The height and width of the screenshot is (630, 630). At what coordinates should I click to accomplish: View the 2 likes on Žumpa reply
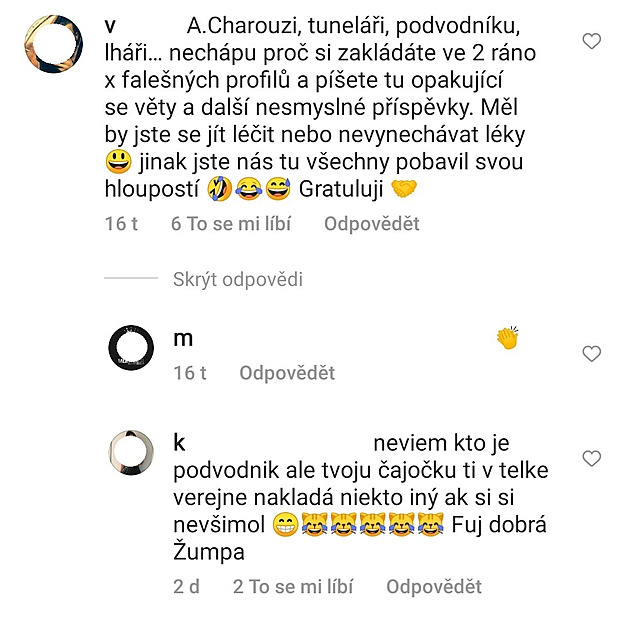coord(293,587)
